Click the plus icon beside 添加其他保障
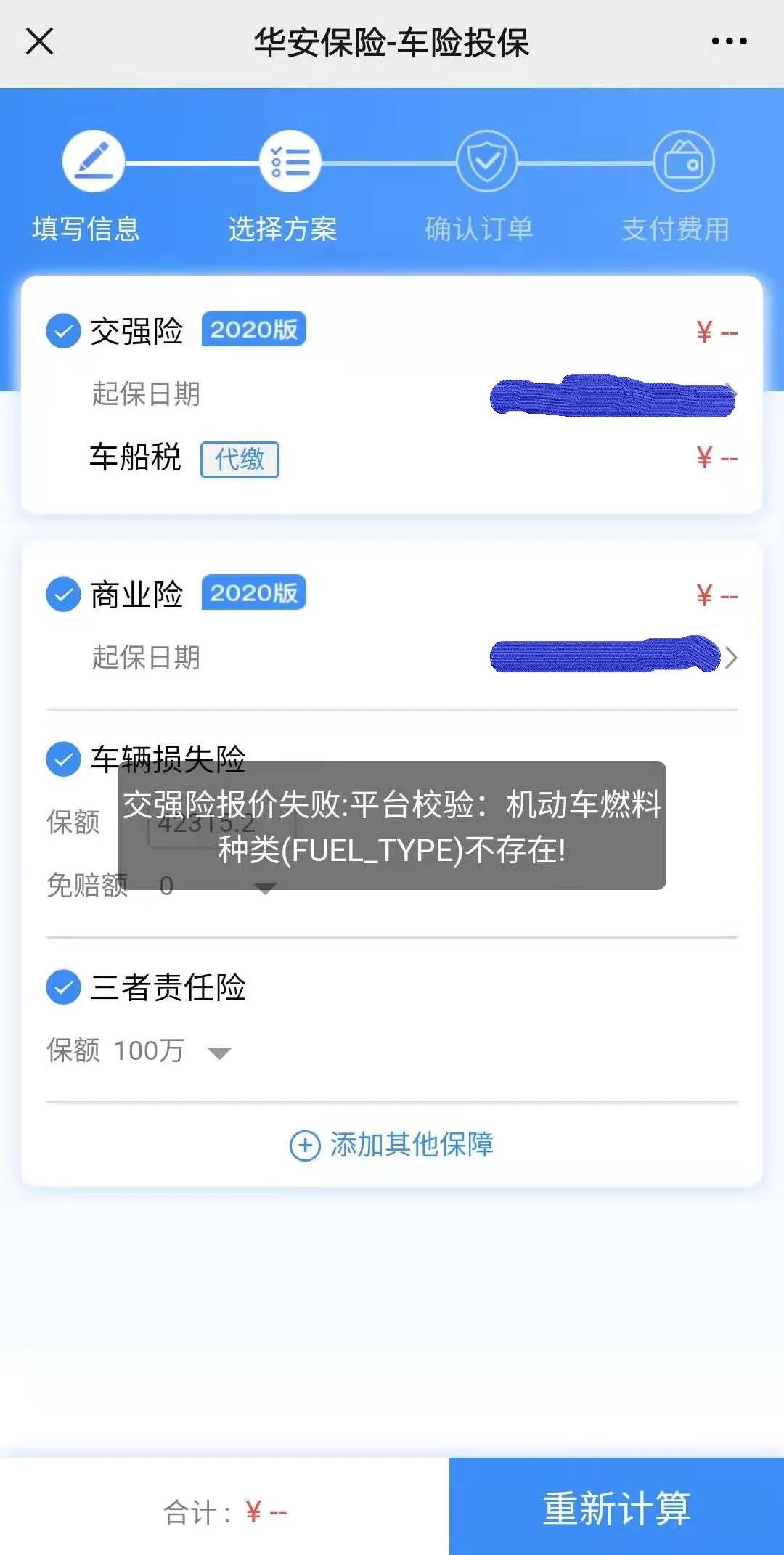 [304, 1145]
